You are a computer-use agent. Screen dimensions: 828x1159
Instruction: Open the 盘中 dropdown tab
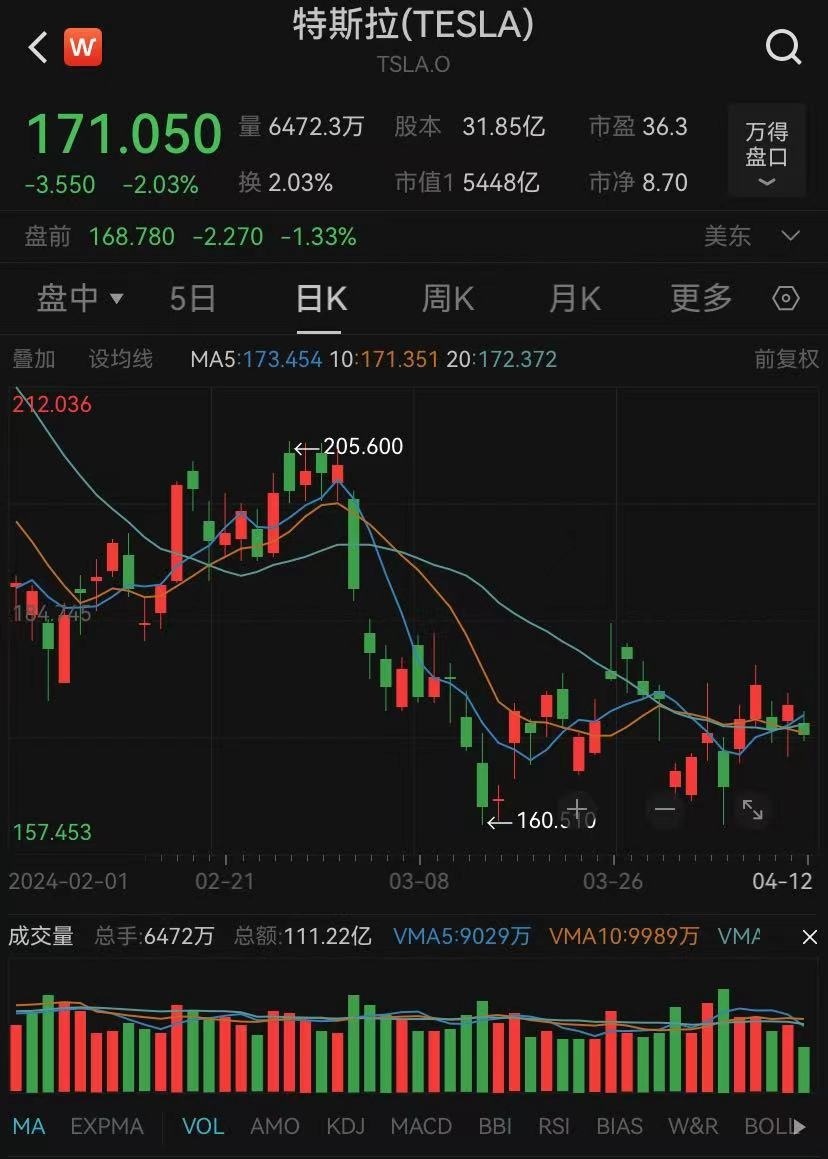coord(80,298)
